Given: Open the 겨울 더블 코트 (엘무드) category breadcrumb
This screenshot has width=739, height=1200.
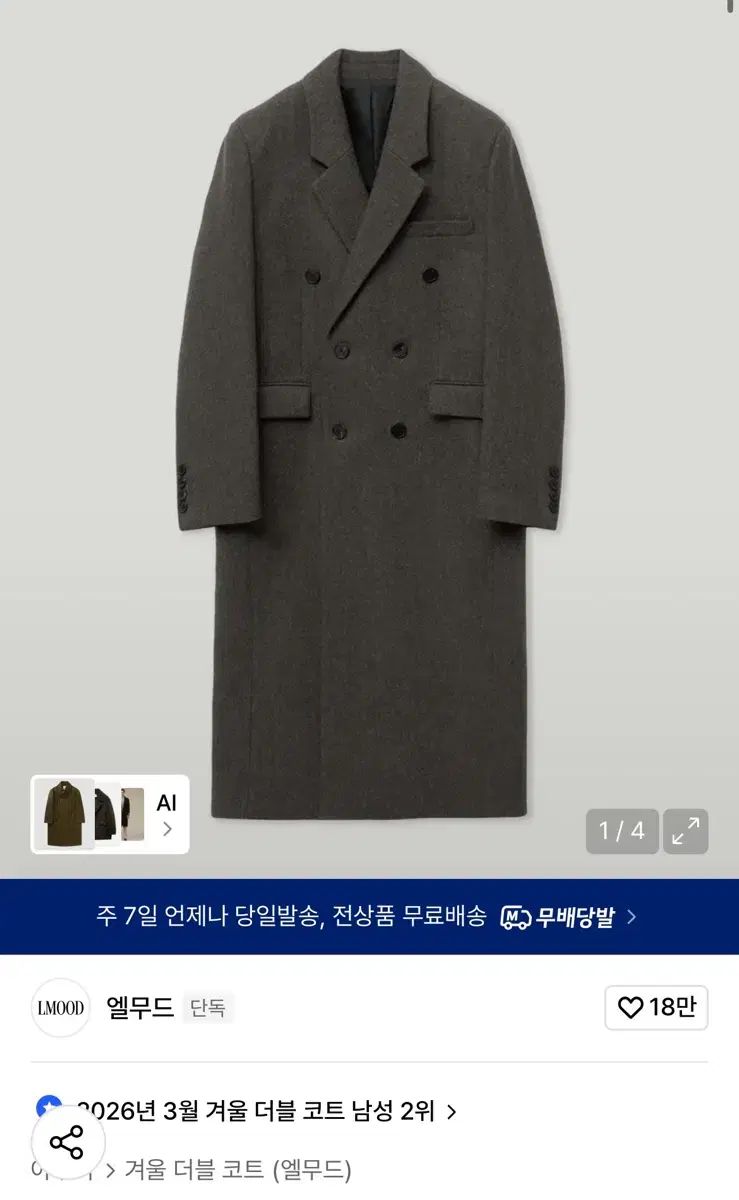Looking at the screenshot, I should pyautogui.click(x=238, y=1169).
